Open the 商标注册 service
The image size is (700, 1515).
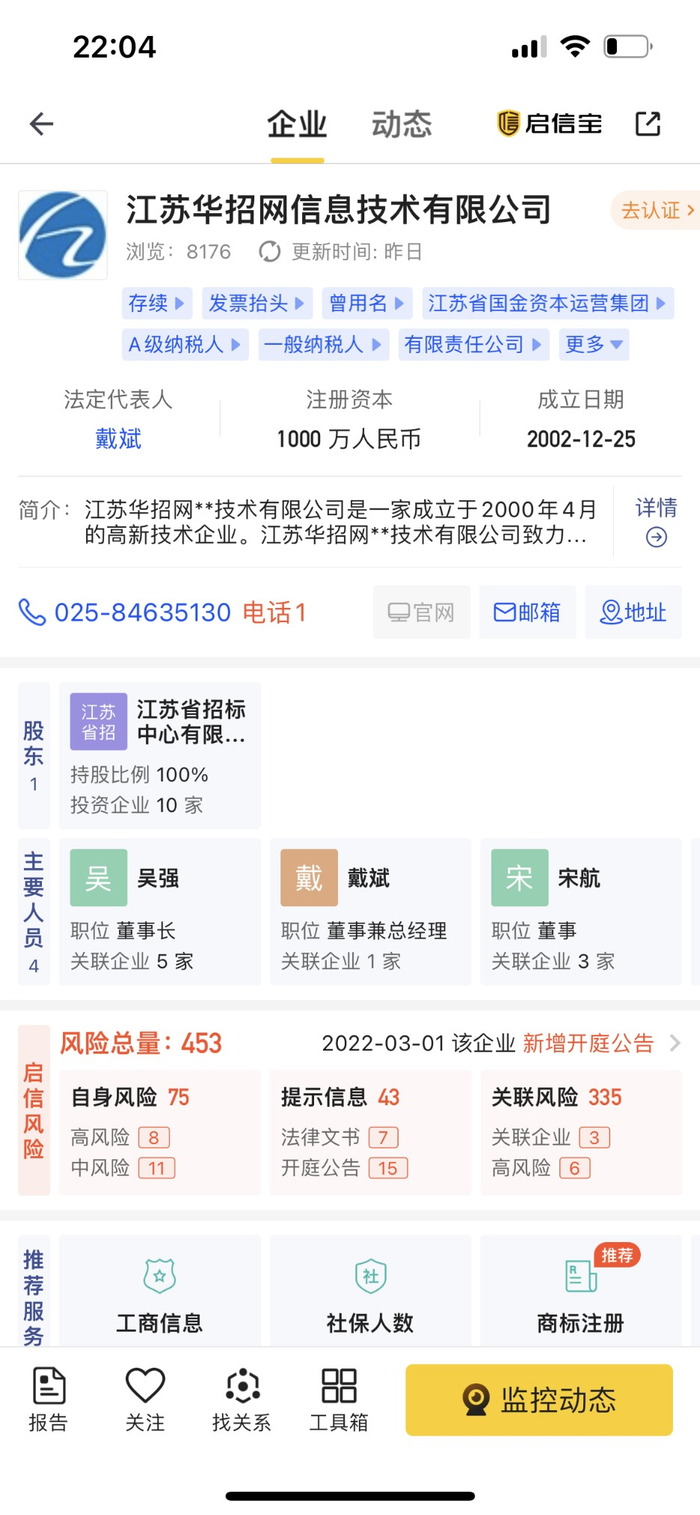(x=580, y=1295)
